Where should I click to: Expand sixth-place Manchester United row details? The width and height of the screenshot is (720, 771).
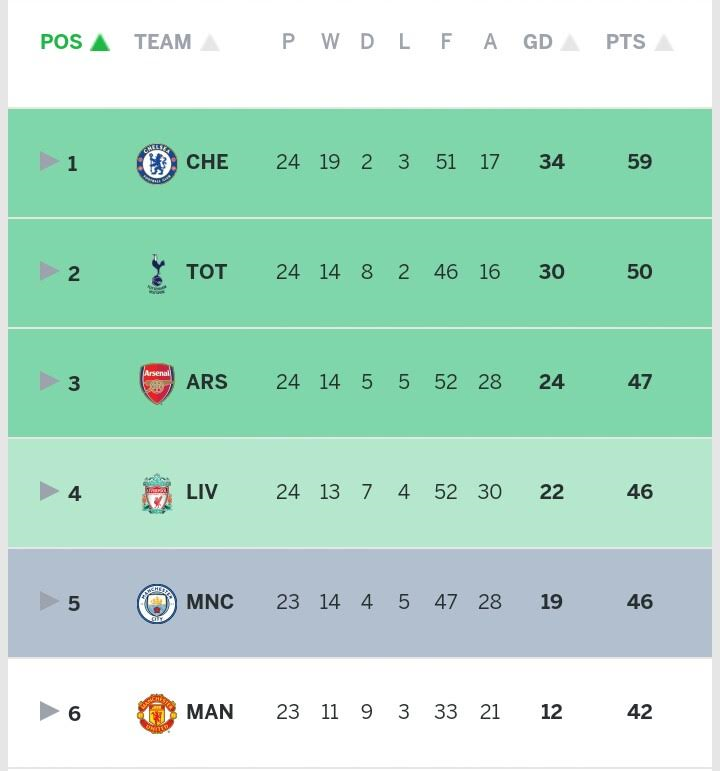point(47,712)
